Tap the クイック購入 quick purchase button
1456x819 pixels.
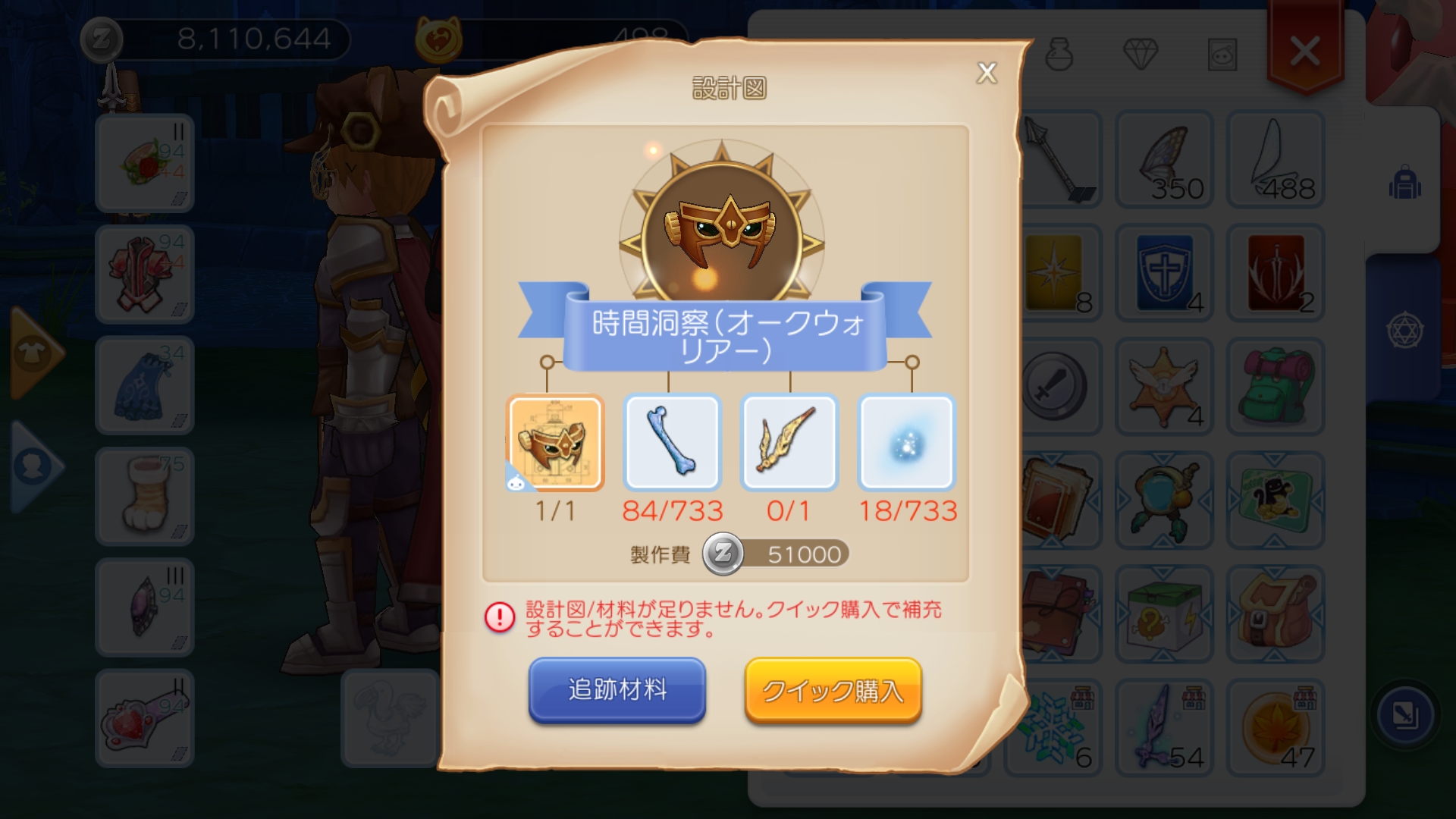pos(833,690)
